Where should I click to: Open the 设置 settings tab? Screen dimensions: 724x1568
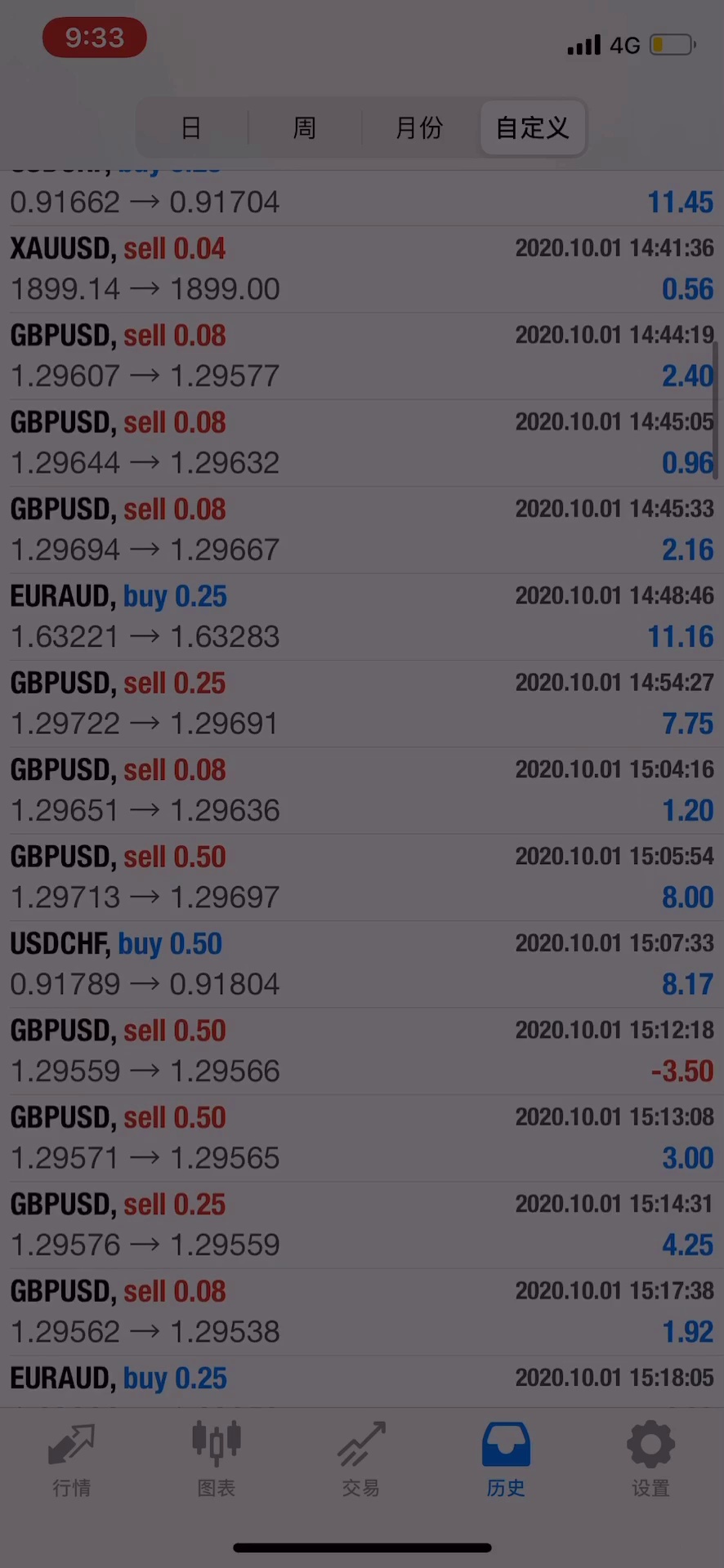click(650, 1460)
